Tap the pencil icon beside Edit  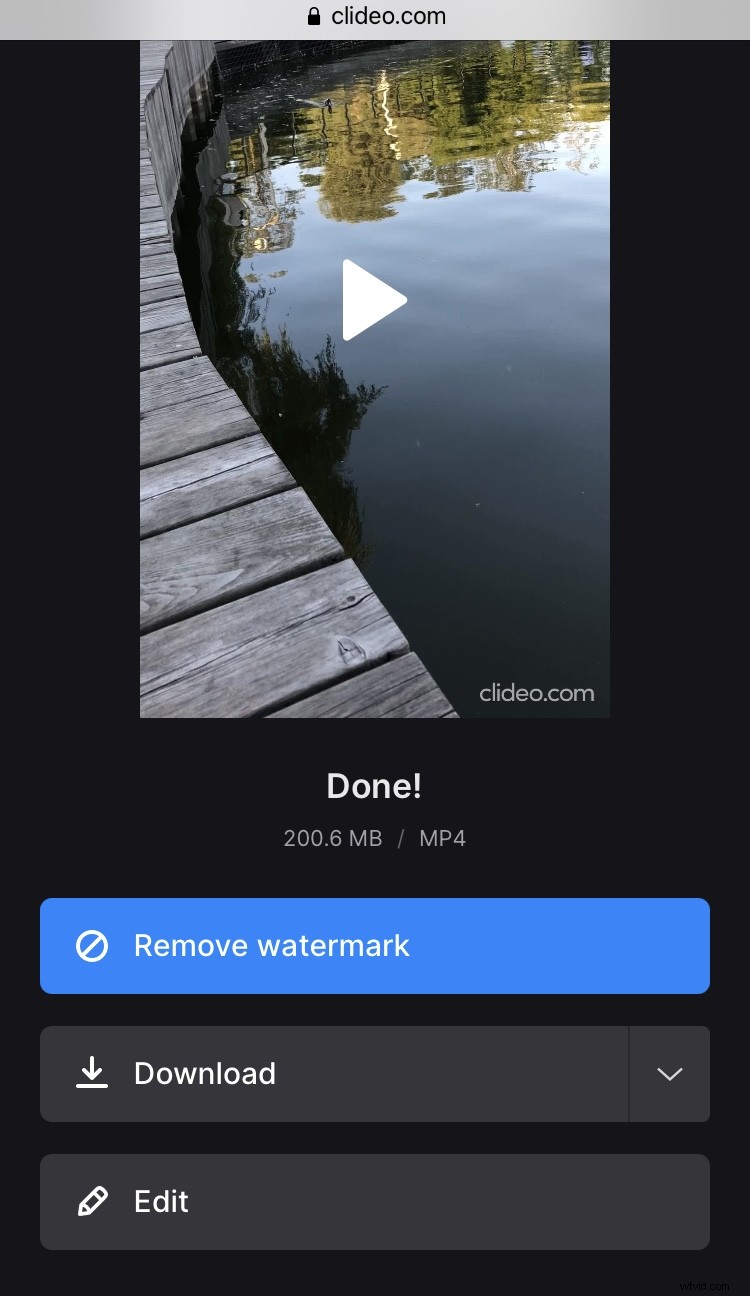[x=92, y=1201]
